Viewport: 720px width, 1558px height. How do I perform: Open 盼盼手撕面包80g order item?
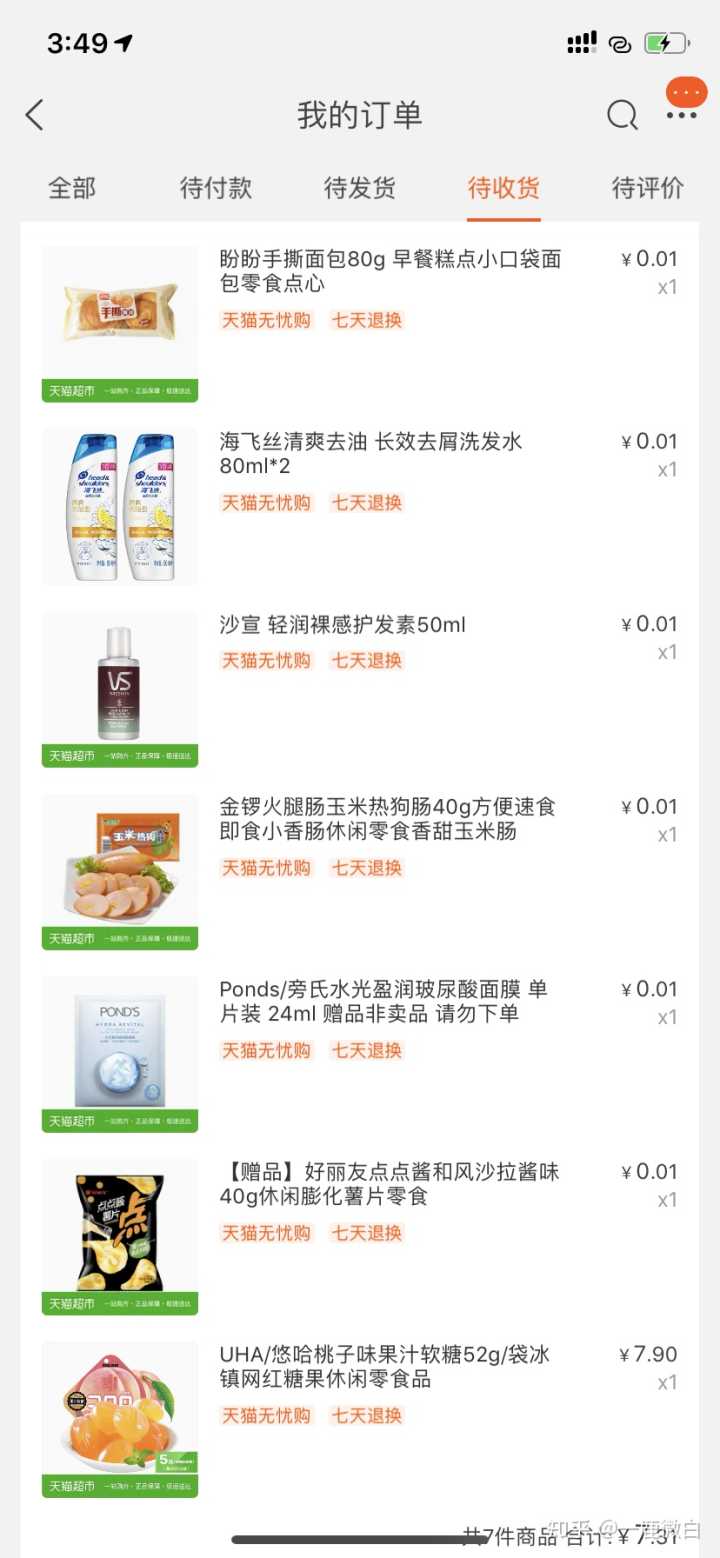pyautogui.click(x=390, y=271)
